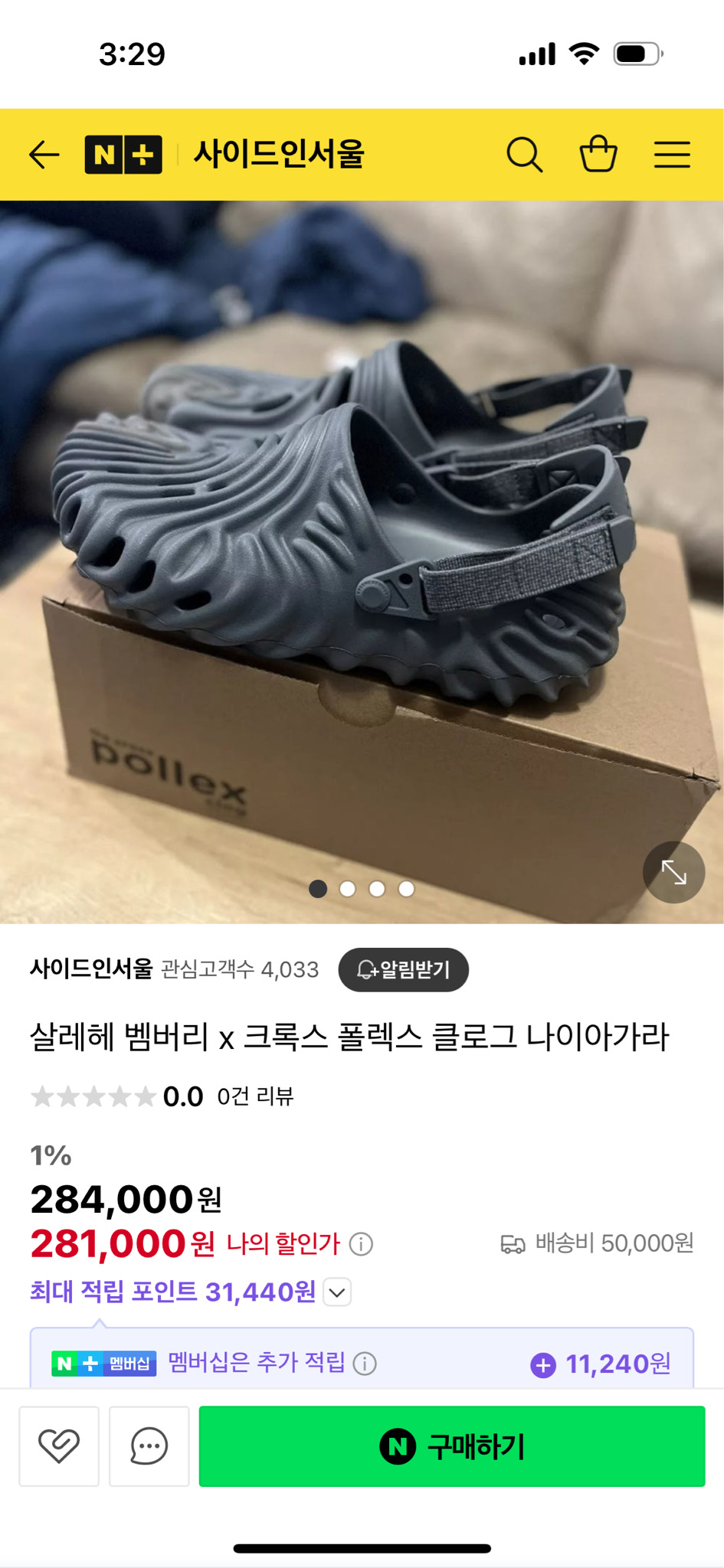The width and height of the screenshot is (724, 1568).
Task: Tap the back arrow to go back
Action: tap(44, 154)
